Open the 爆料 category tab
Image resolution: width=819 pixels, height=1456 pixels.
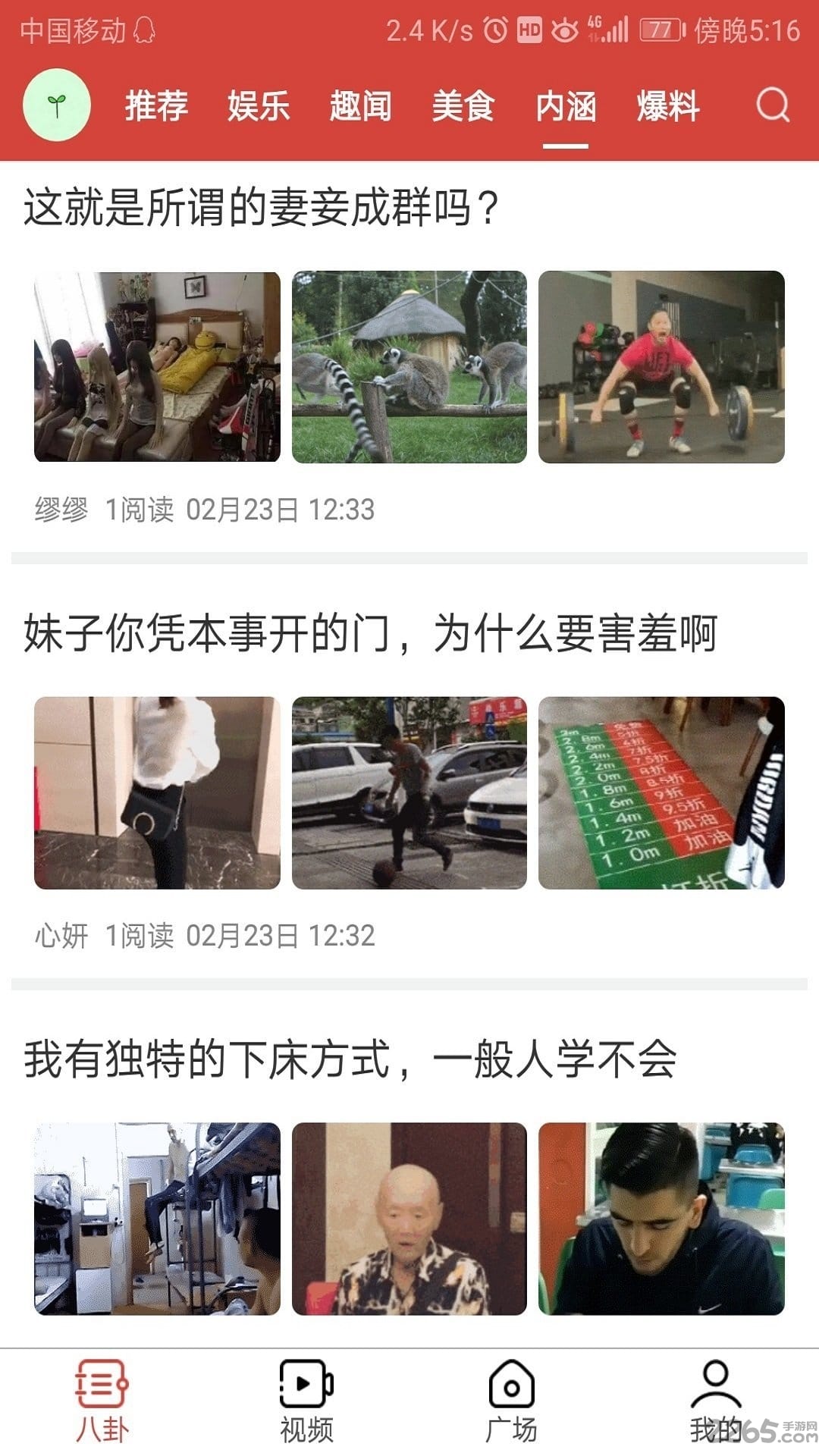[x=670, y=108]
